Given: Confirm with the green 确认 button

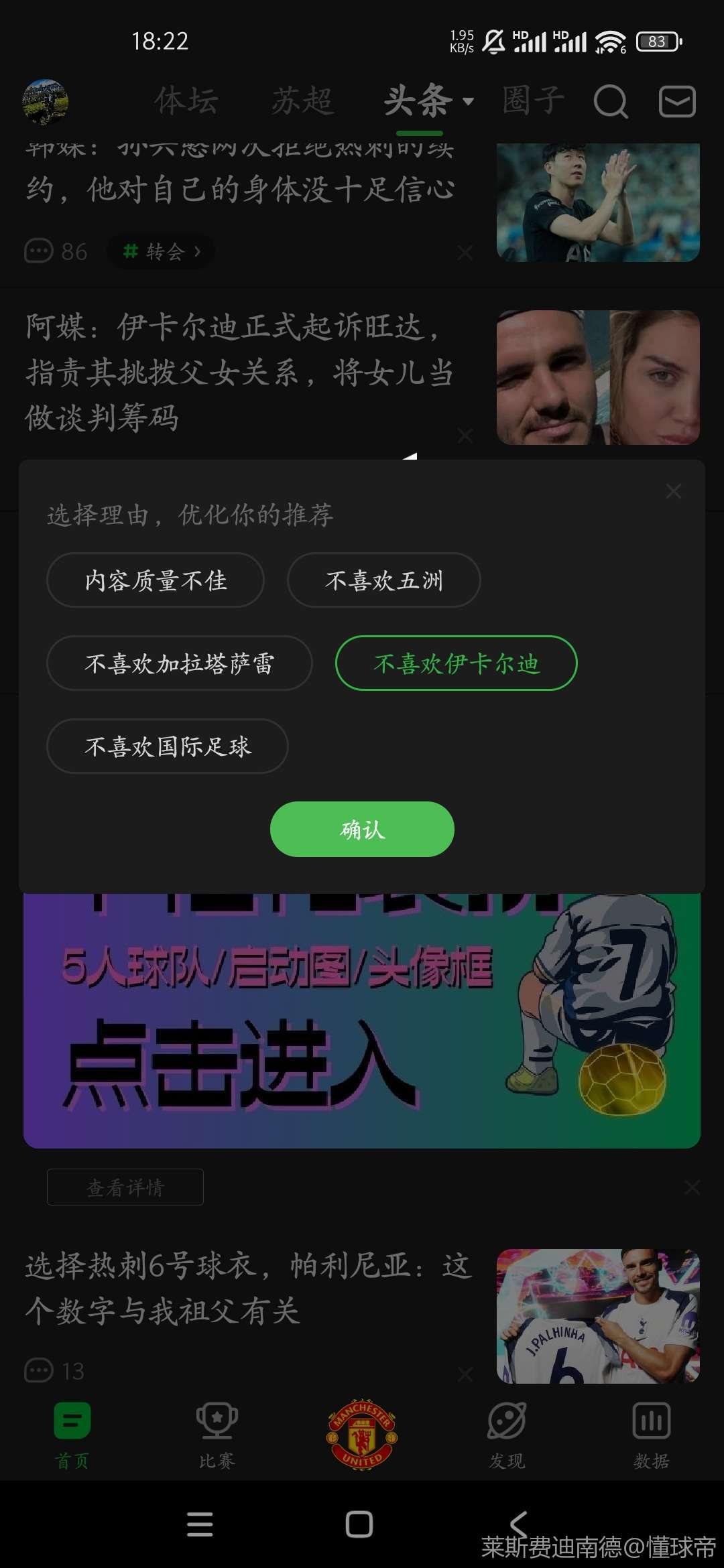Looking at the screenshot, I should coord(362,830).
